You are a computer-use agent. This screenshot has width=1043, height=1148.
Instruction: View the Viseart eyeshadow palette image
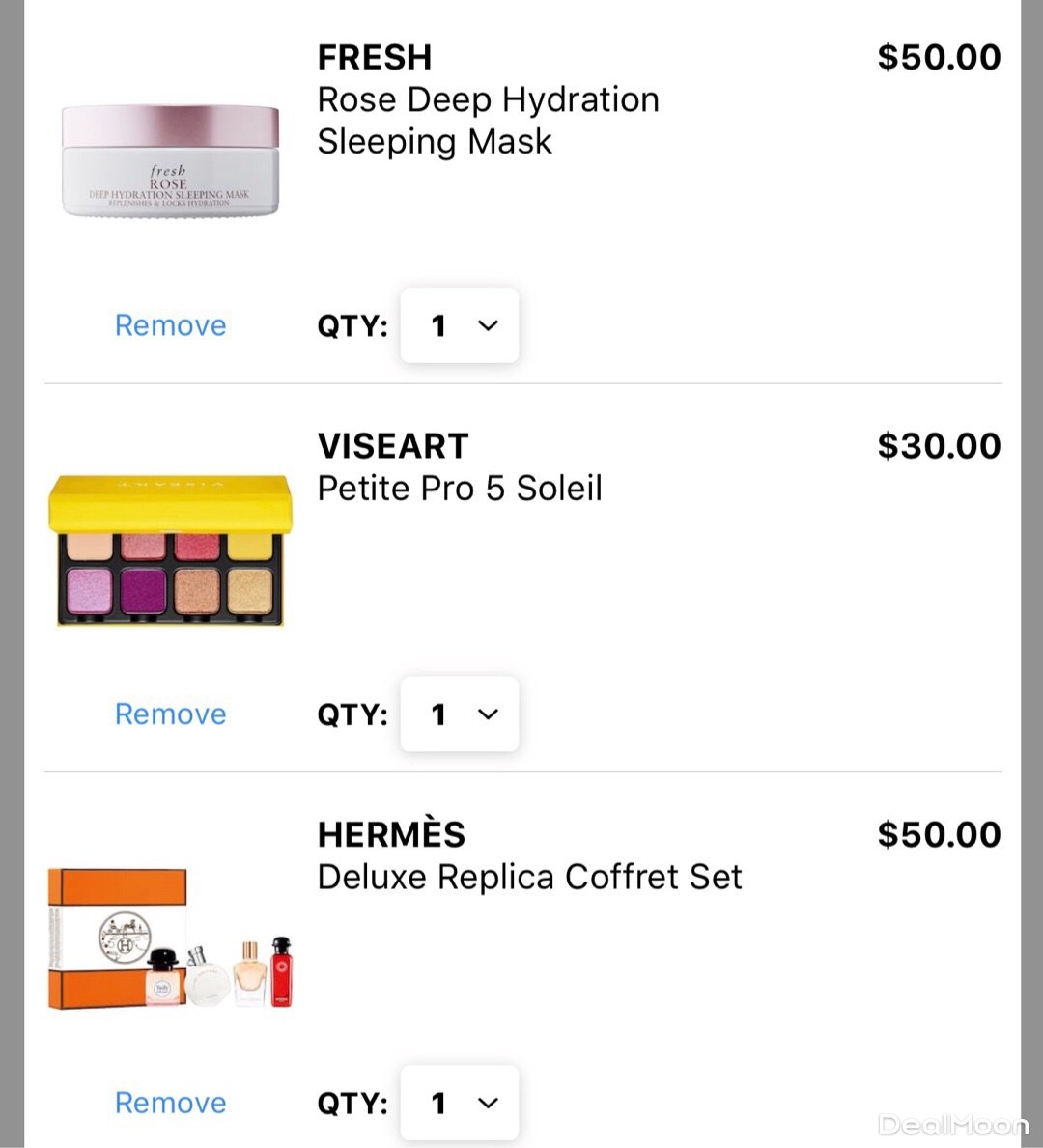pyautogui.click(x=170, y=550)
